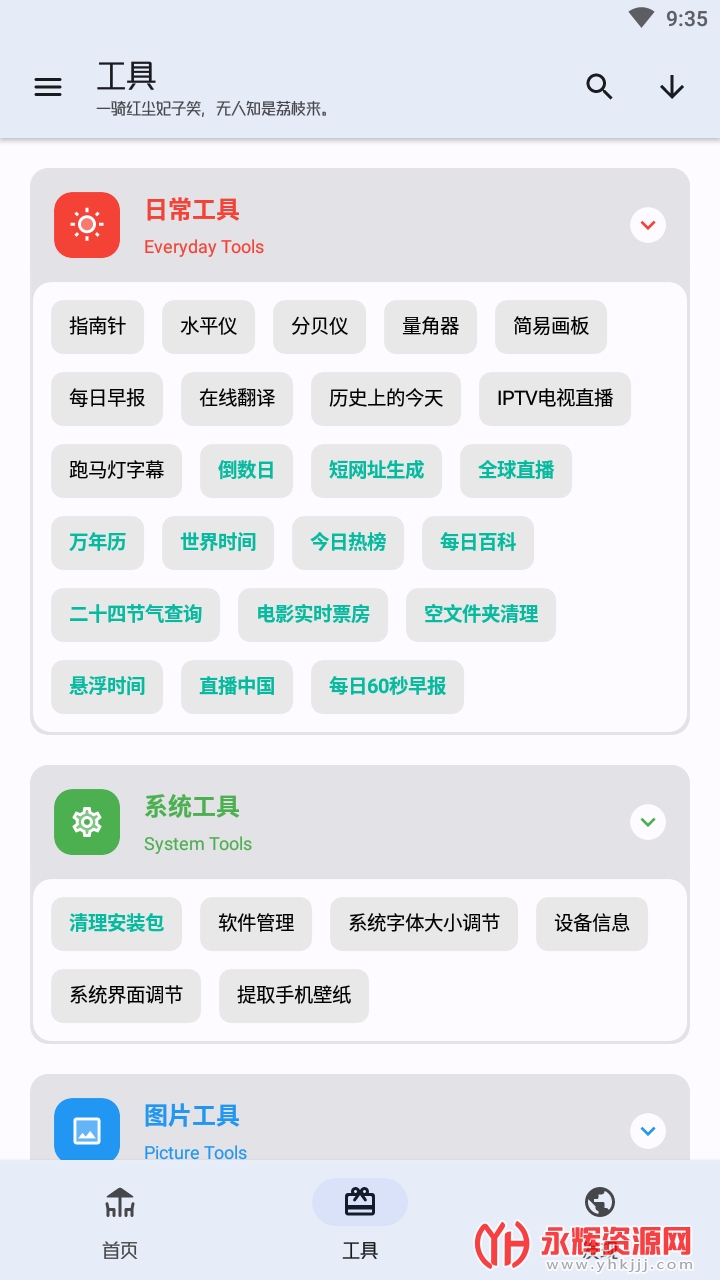Collapse the 系统工具 section
This screenshot has height=1280, width=720.
pyautogui.click(x=647, y=822)
